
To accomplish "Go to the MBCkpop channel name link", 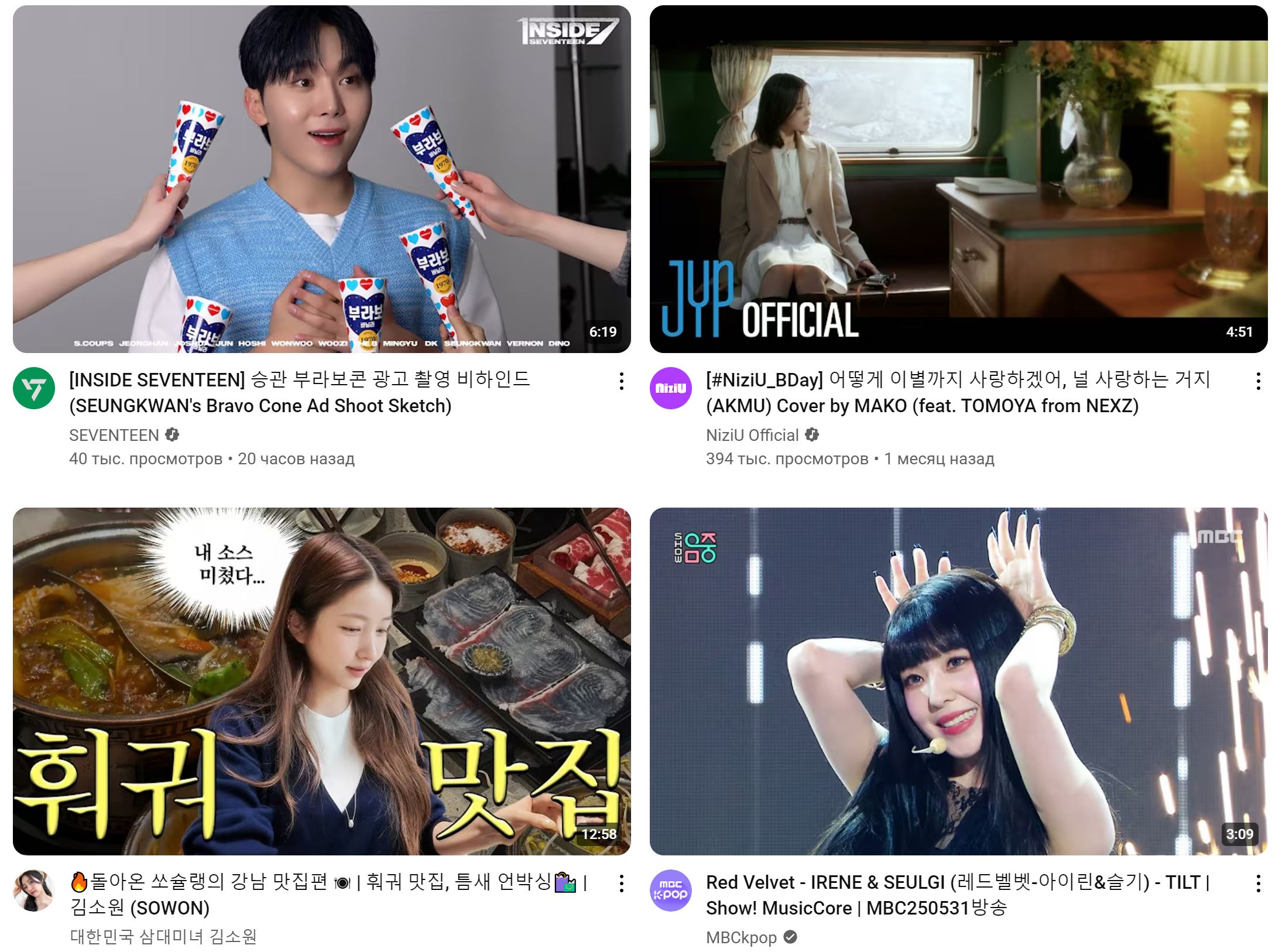I will tap(741, 937).
